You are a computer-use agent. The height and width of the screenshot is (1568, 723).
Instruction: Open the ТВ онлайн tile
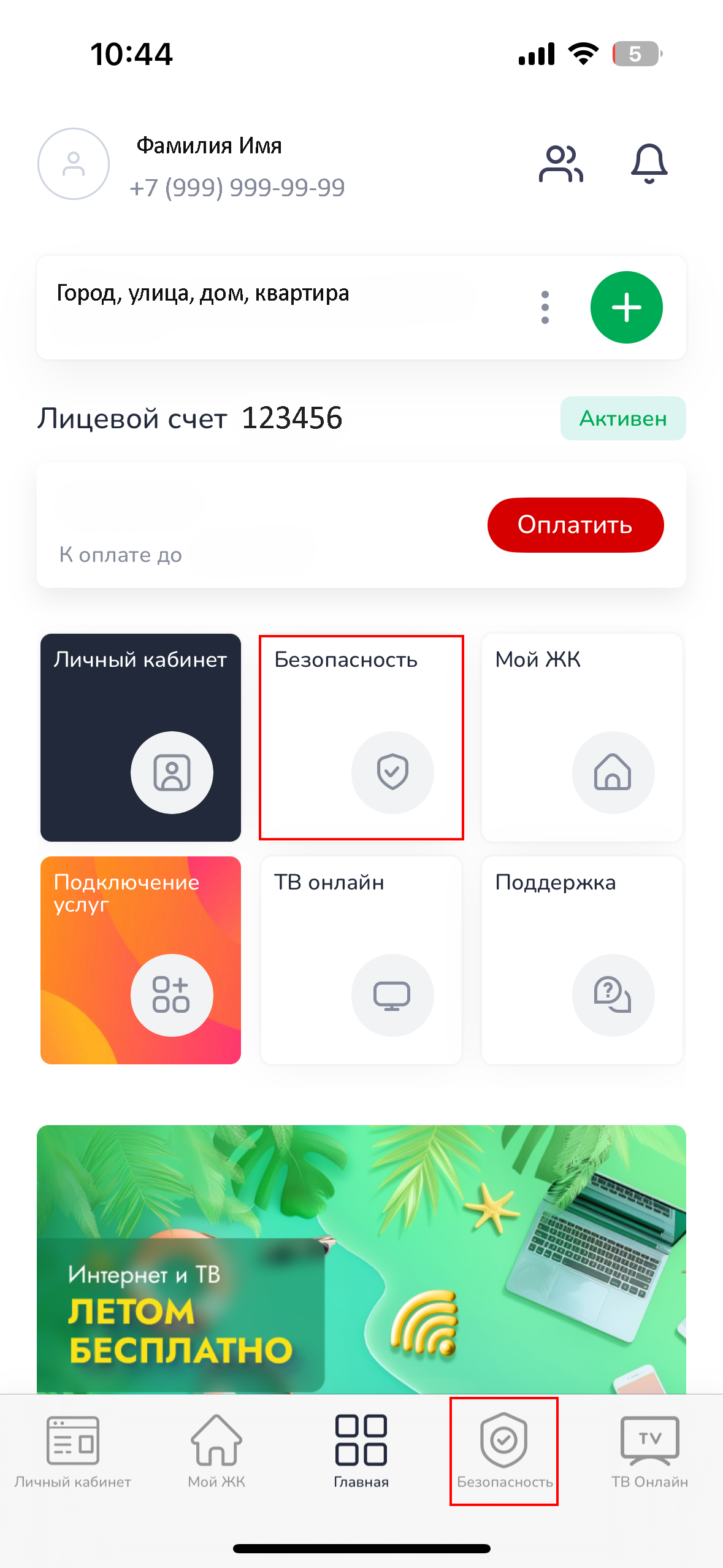361,960
